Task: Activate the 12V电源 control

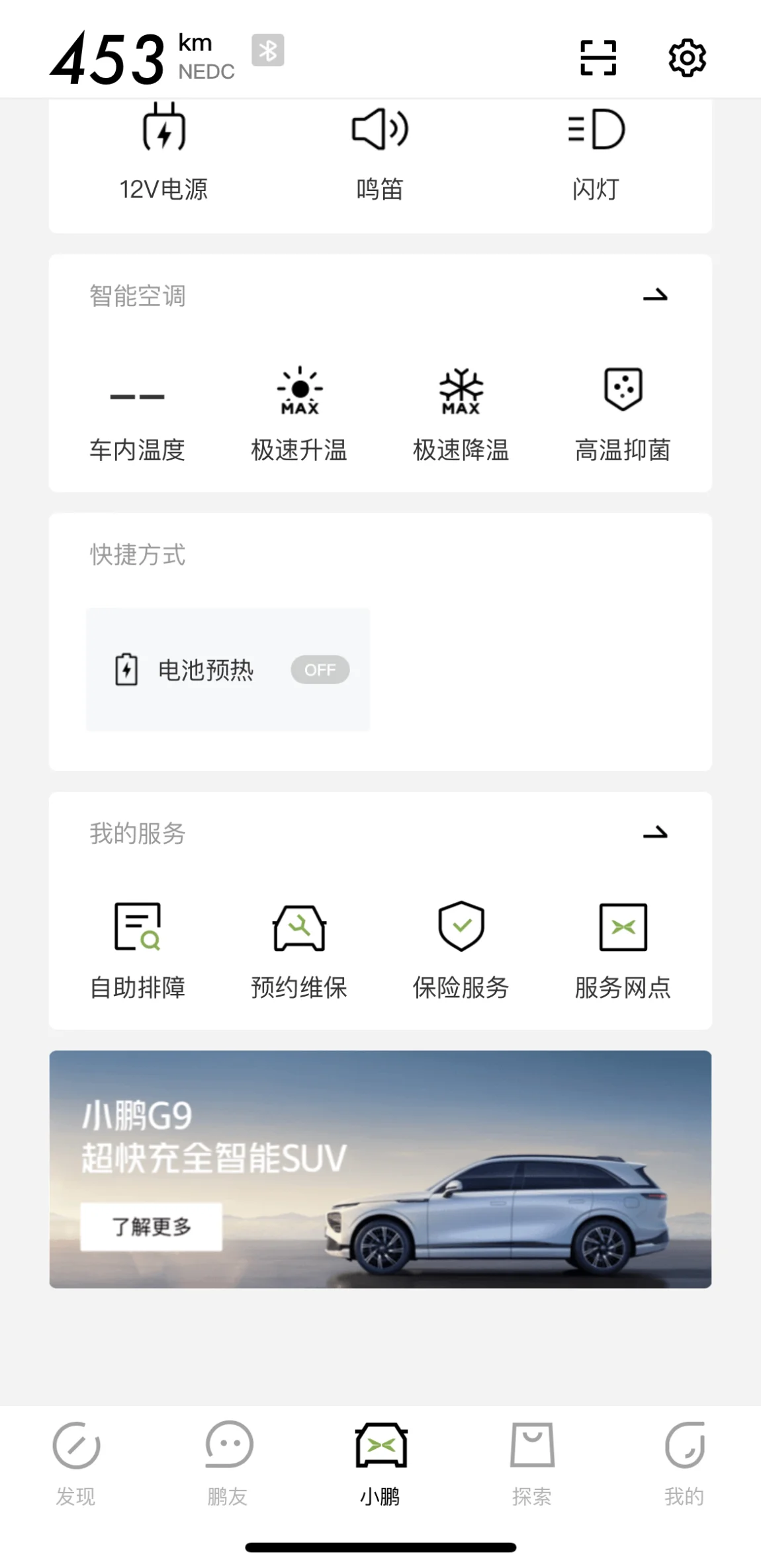Action: pyautogui.click(x=163, y=152)
